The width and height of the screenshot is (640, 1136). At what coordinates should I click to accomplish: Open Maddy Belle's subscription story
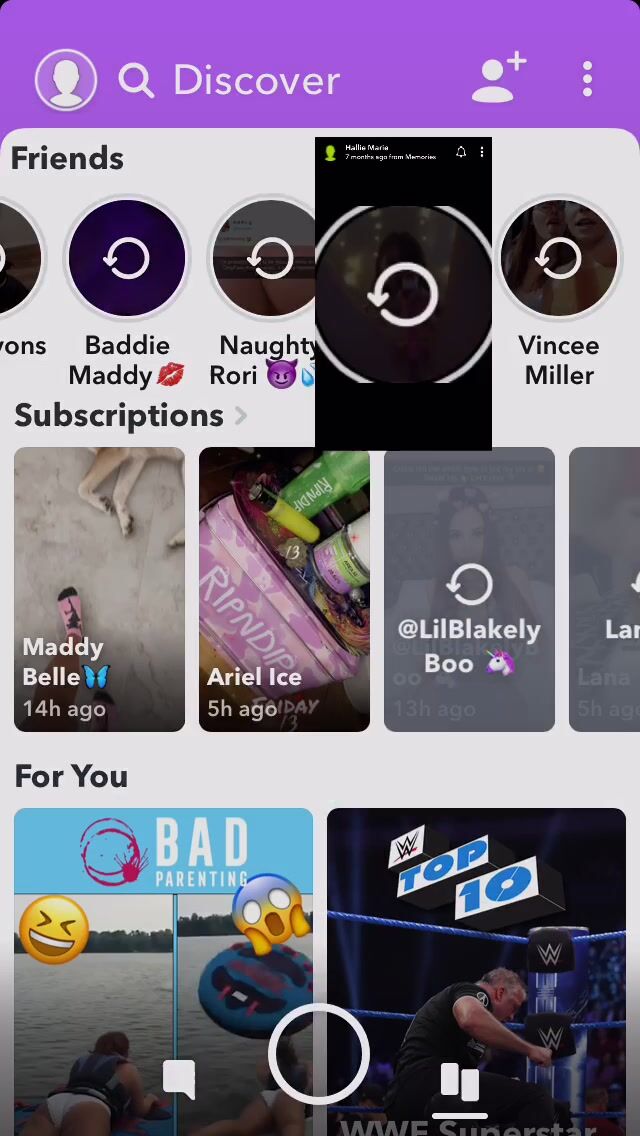click(x=99, y=589)
